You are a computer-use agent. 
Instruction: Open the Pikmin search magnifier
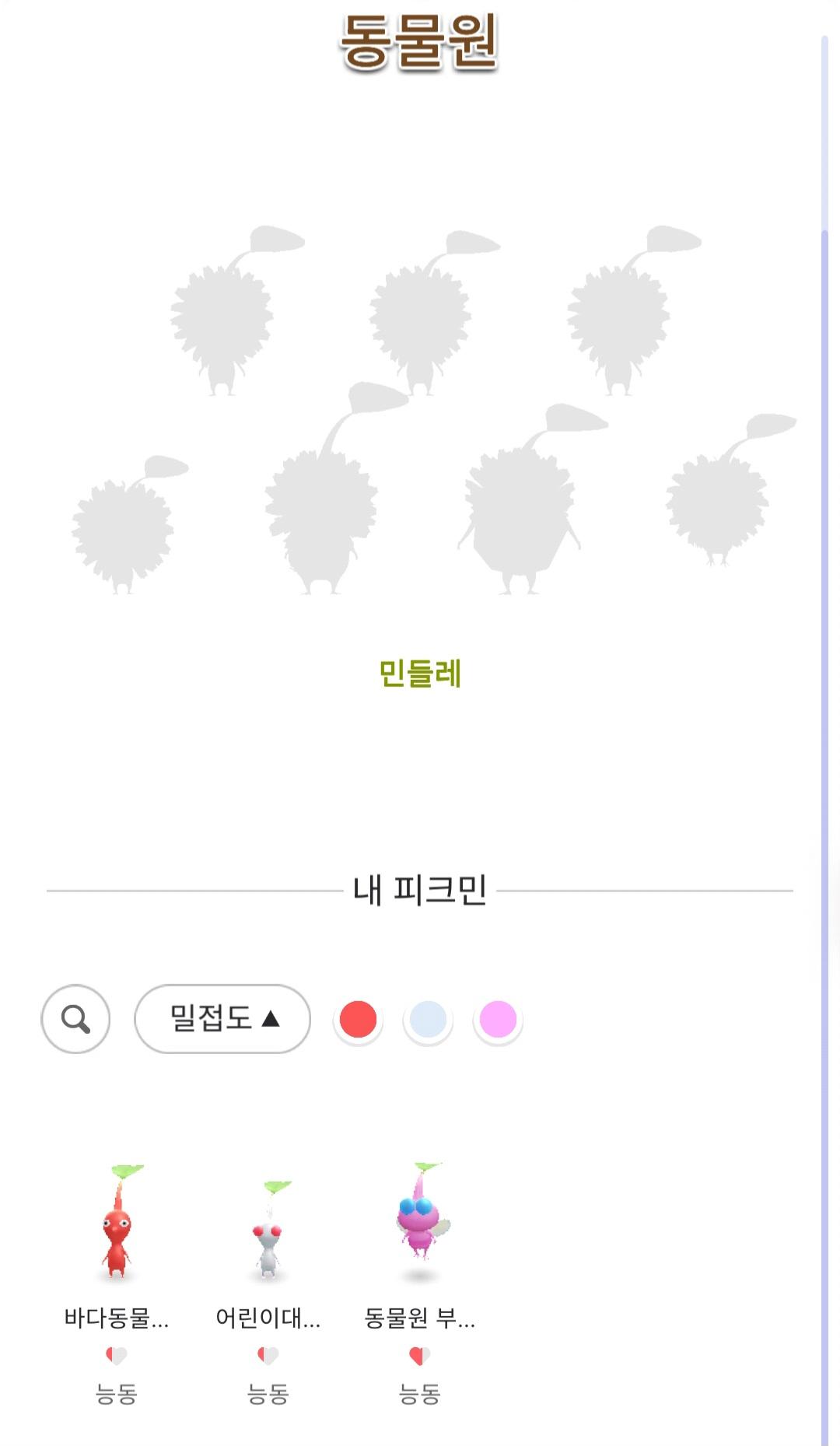click(75, 1019)
